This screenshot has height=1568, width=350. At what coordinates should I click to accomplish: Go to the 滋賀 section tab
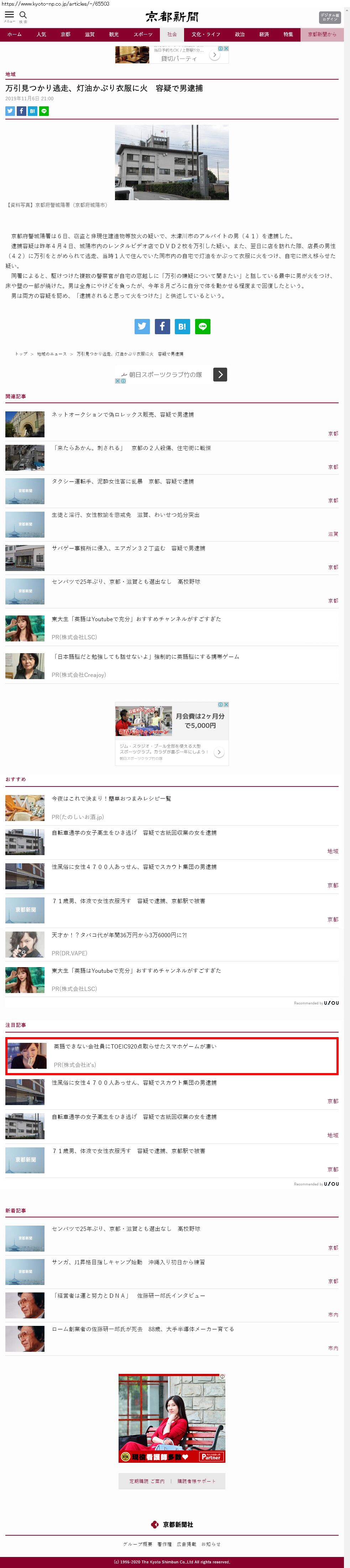click(x=90, y=35)
